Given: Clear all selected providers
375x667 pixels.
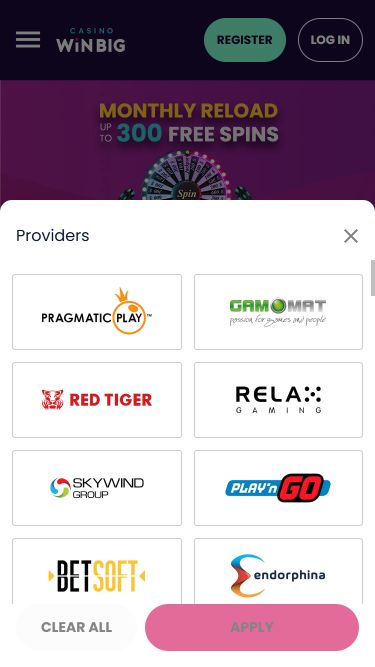Looking at the screenshot, I should (x=77, y=627).
